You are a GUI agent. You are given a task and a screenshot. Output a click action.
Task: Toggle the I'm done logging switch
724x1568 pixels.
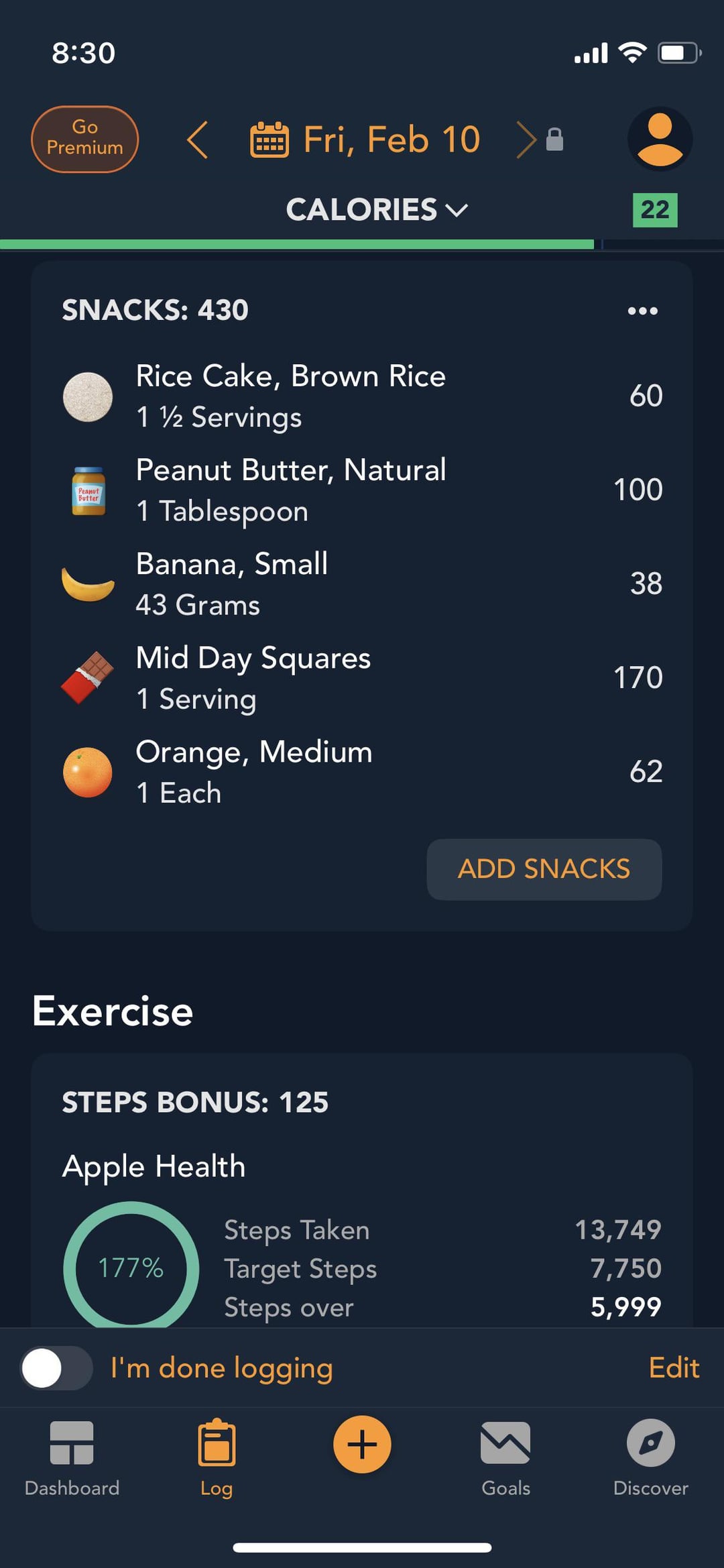[57, 1368]
